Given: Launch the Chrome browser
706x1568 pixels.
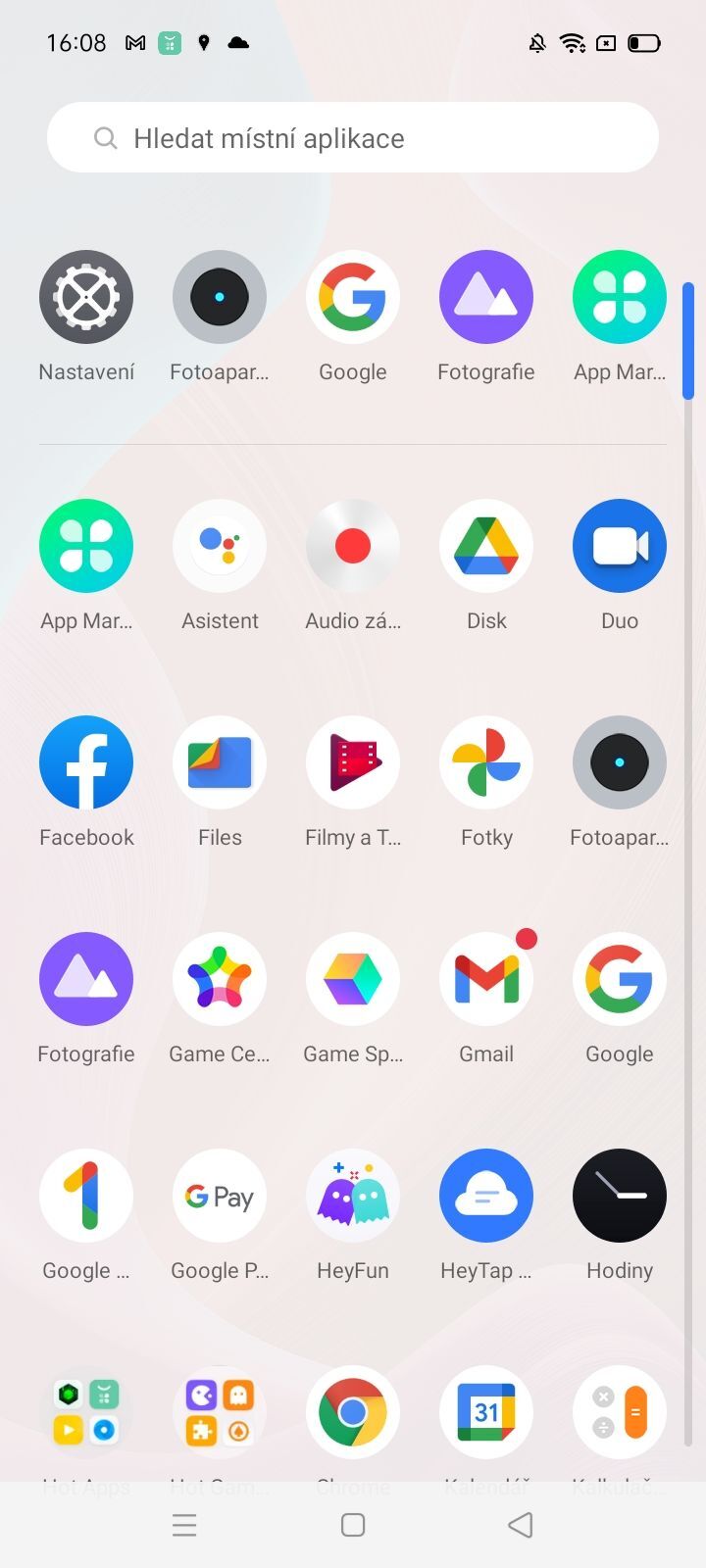Looking at the screenshot, I should coord(353,1411).
